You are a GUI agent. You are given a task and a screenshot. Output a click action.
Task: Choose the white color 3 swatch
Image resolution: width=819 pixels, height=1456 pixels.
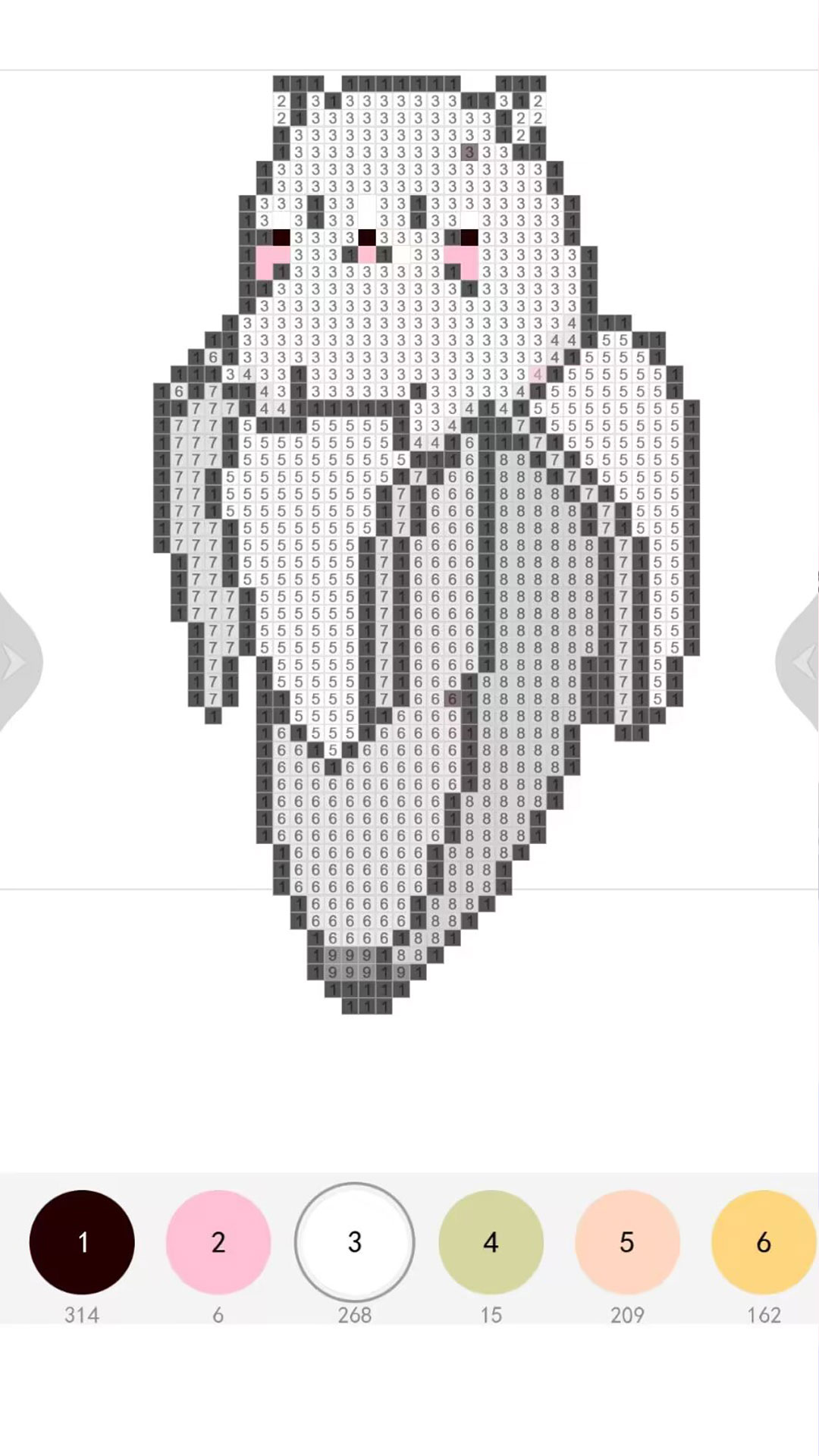pyautogui.click(x=354, y=1242)
